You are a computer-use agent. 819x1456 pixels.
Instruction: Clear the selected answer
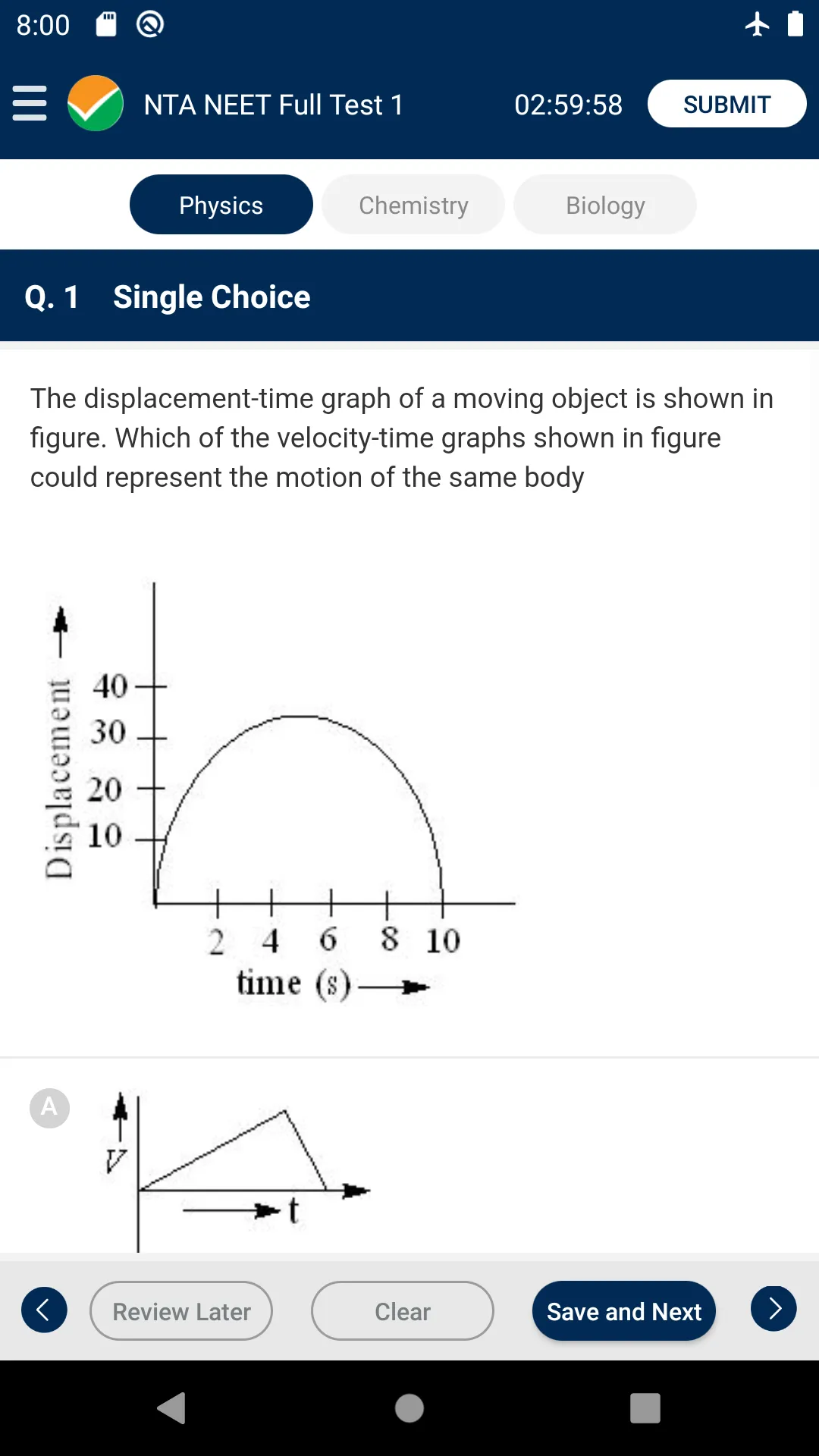click(x=403, y=1310)
